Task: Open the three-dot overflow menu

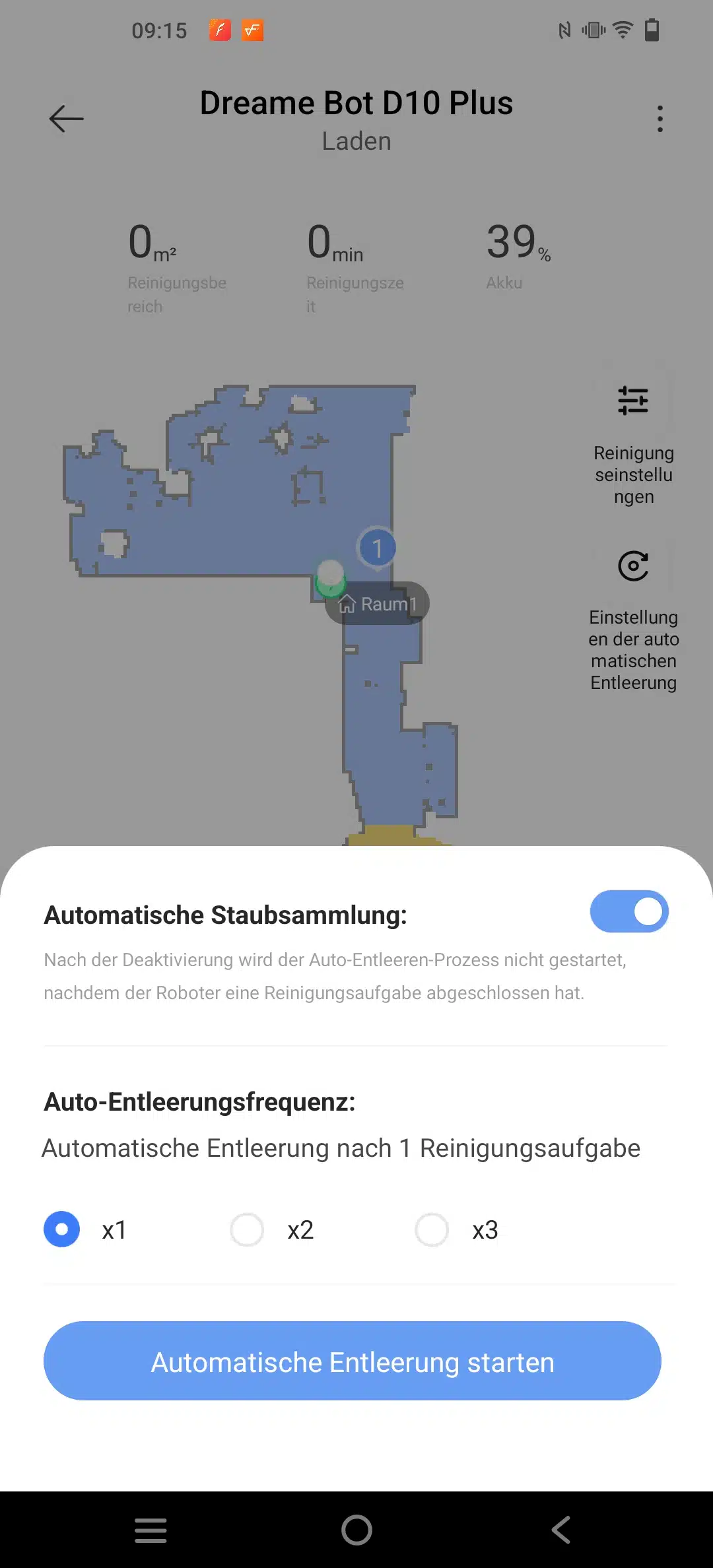Action: tap(660, 119)
